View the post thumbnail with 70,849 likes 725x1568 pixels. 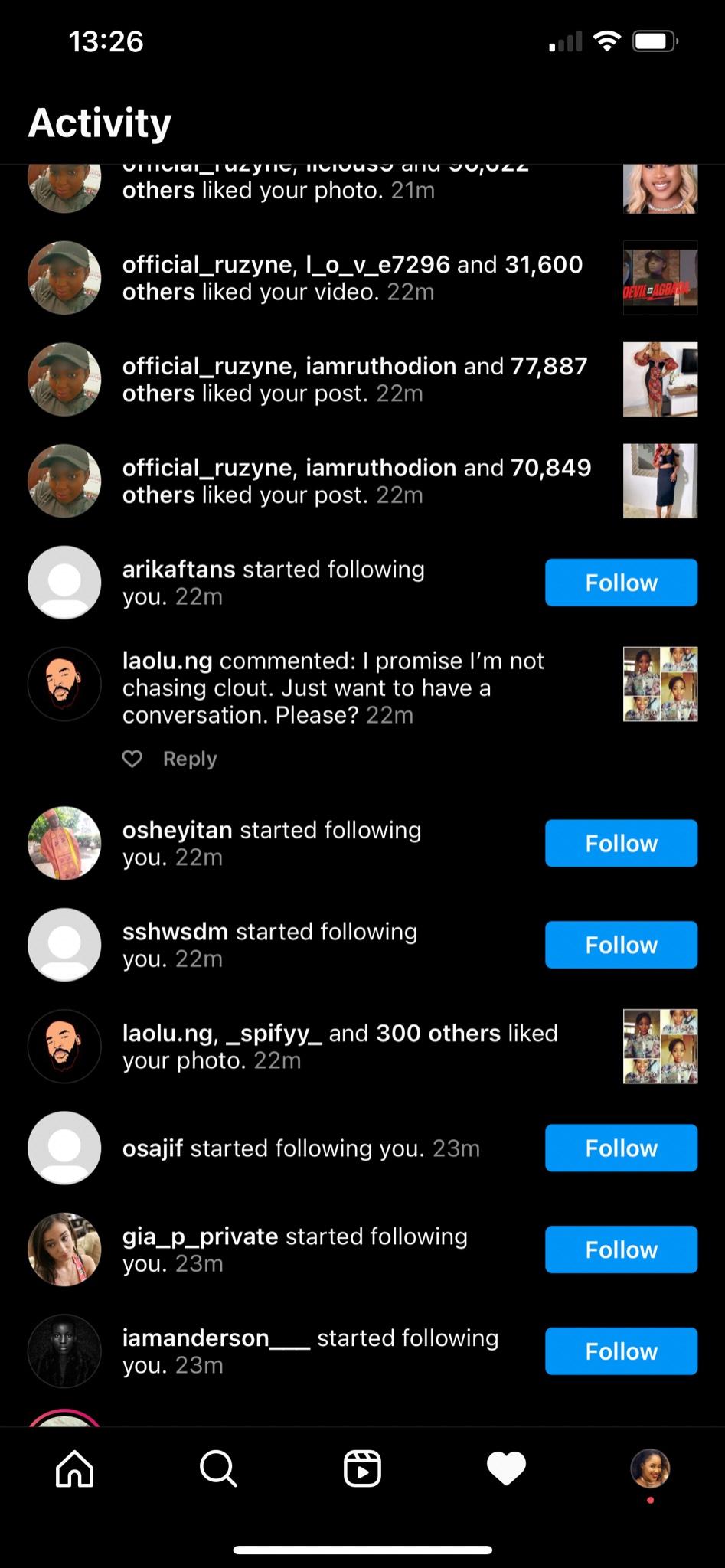660,481
